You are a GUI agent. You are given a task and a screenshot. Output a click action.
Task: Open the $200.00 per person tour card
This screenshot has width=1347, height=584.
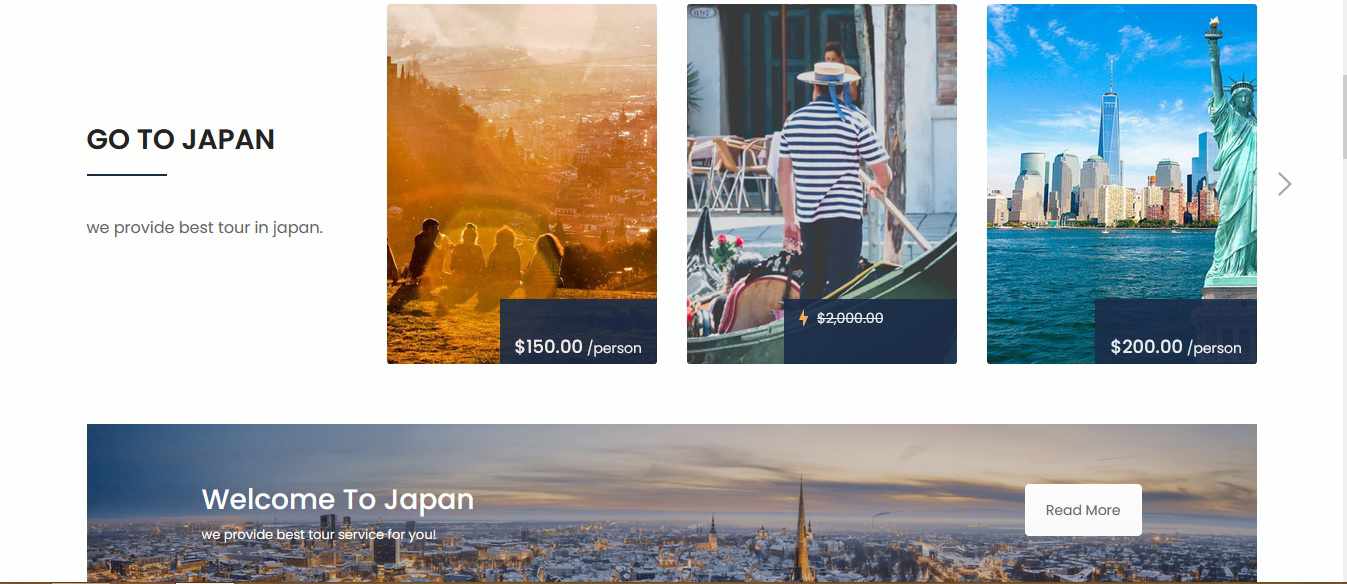(x=1121, y=185)
